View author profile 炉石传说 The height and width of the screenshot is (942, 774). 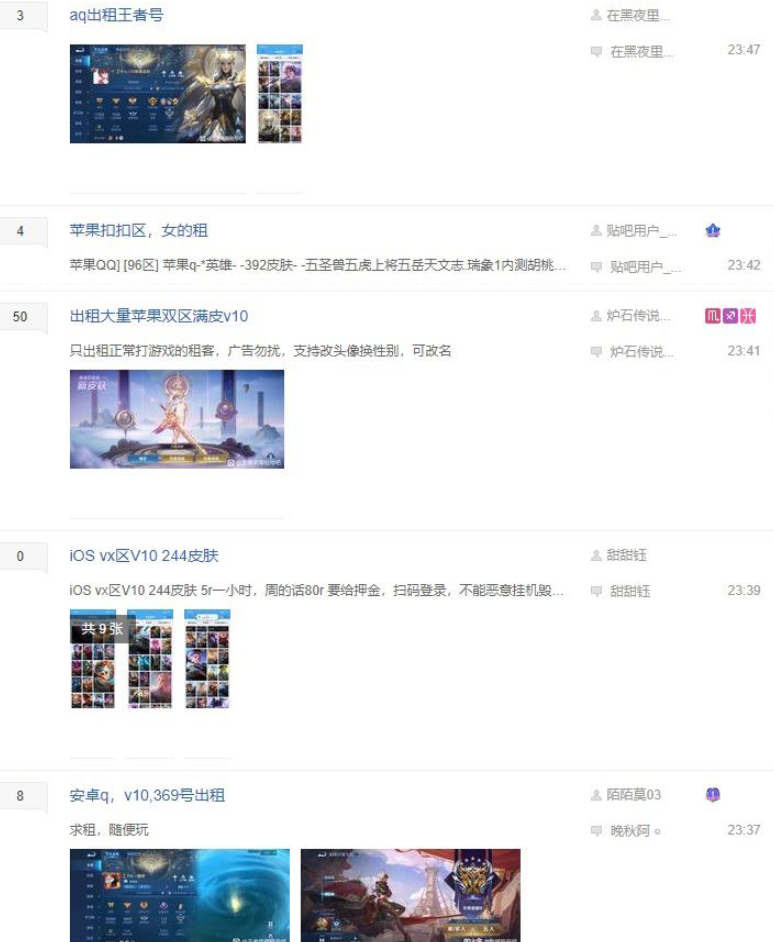(x=639, y=316)
